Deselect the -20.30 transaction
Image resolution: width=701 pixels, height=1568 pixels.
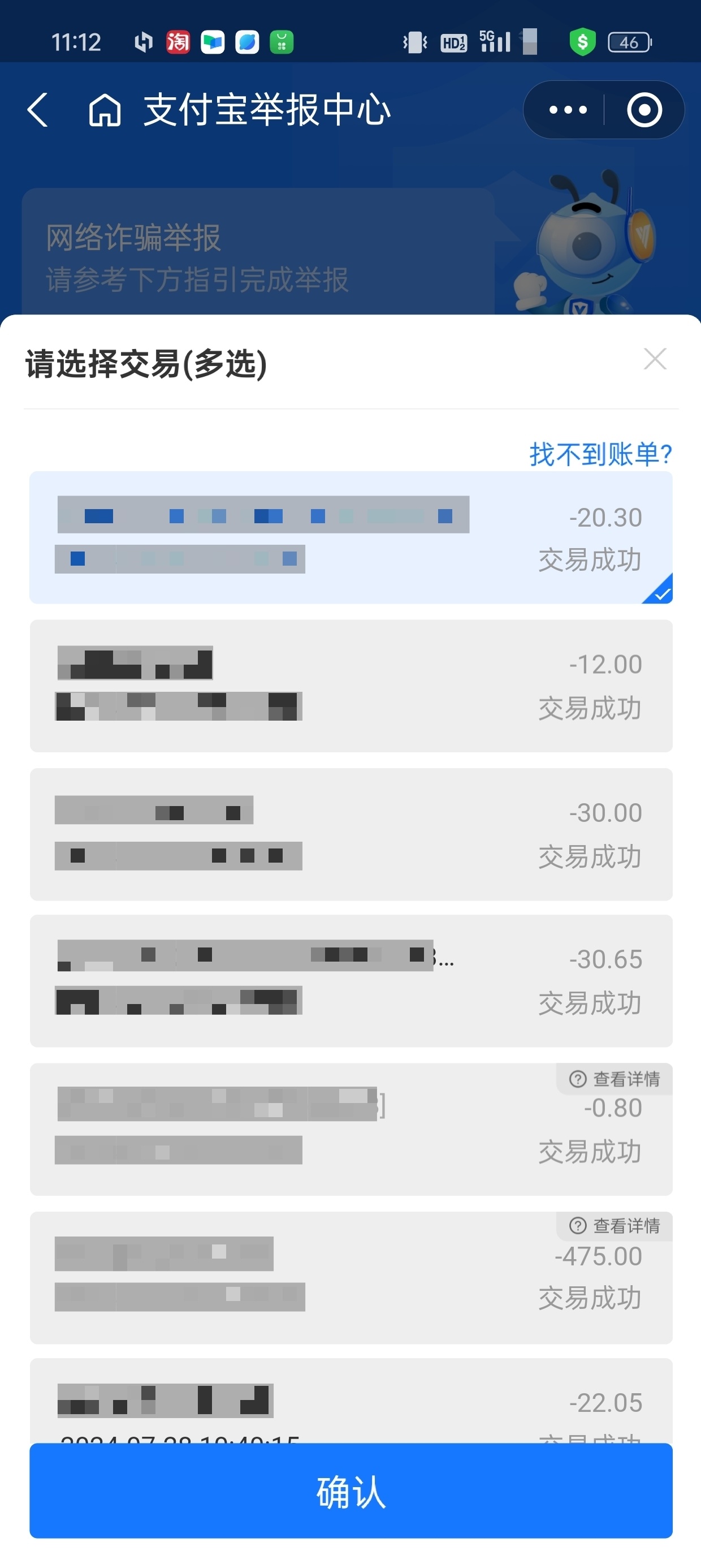350,537
